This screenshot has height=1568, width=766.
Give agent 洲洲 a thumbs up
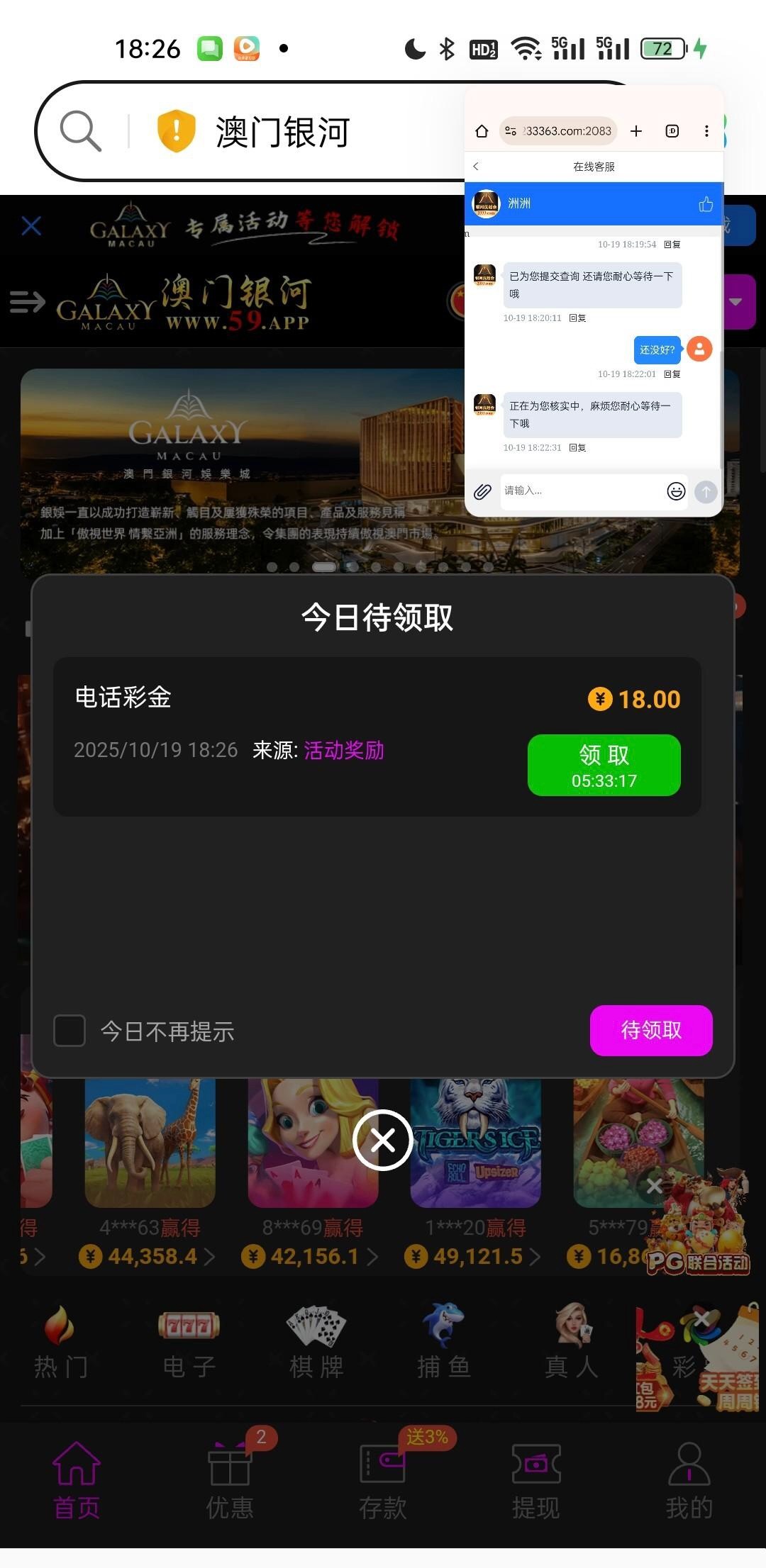click(706, 204)
